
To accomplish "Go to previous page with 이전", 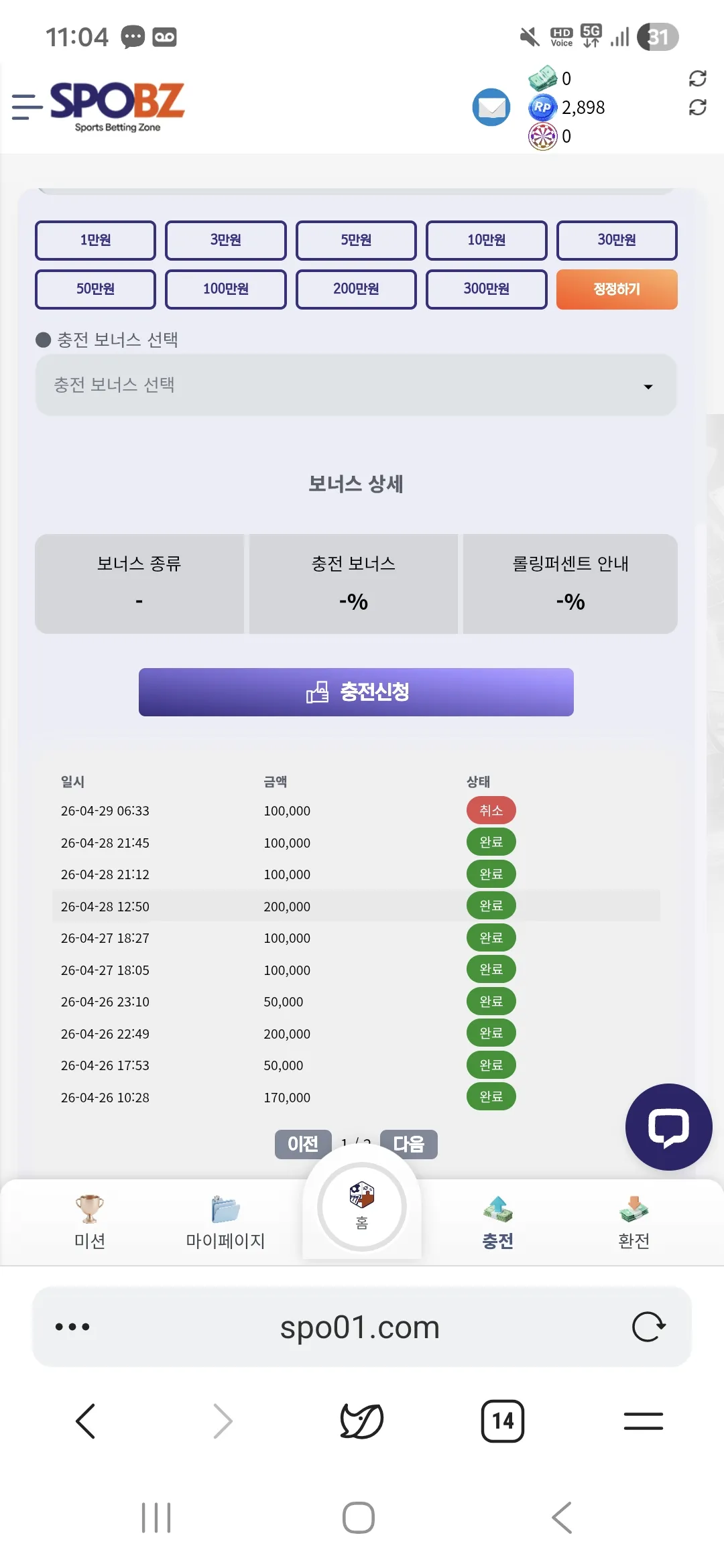I will click(x=303, y=1144).
